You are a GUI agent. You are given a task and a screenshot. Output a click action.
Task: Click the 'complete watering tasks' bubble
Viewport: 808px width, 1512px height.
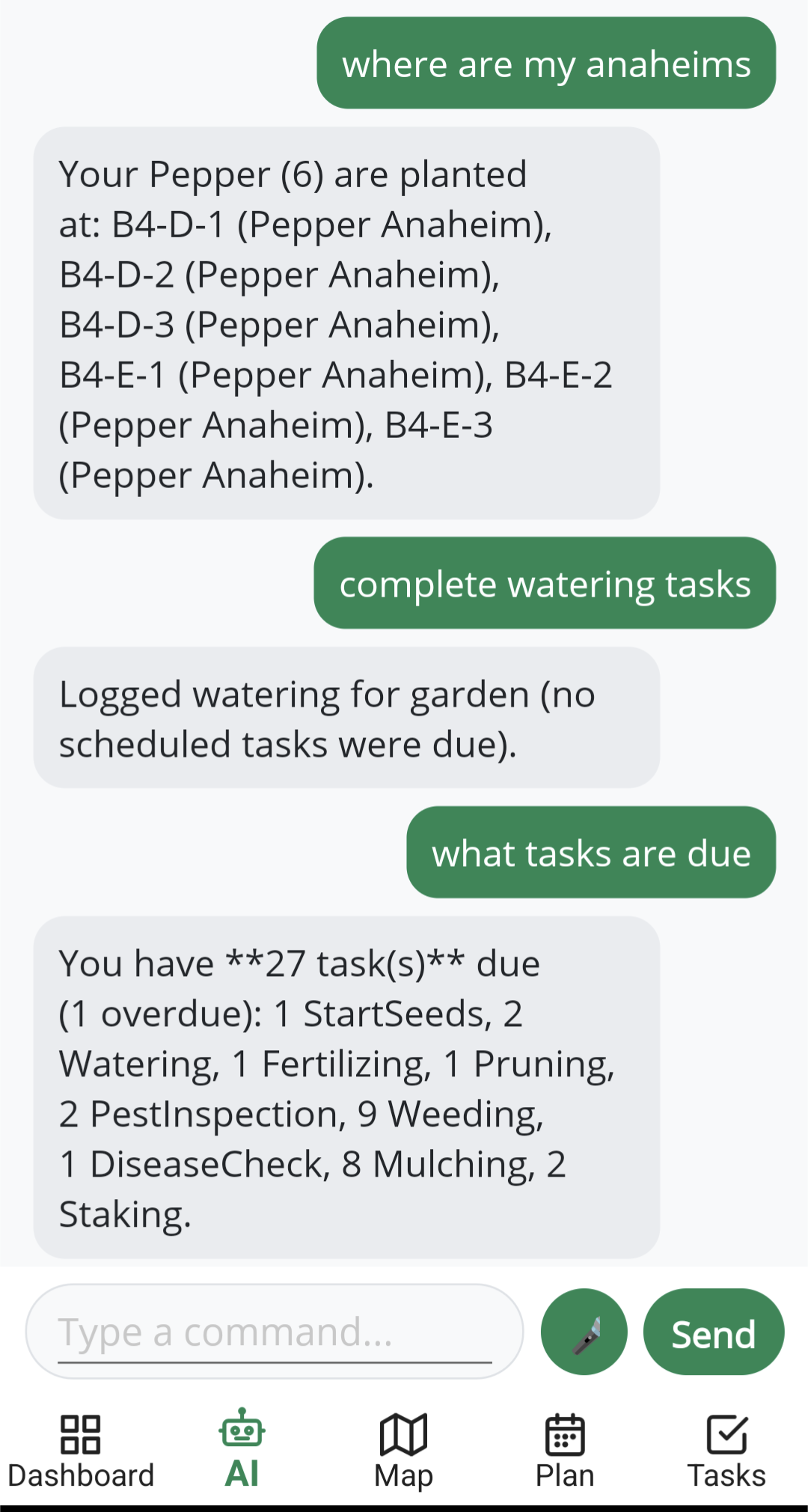[545, 583]
